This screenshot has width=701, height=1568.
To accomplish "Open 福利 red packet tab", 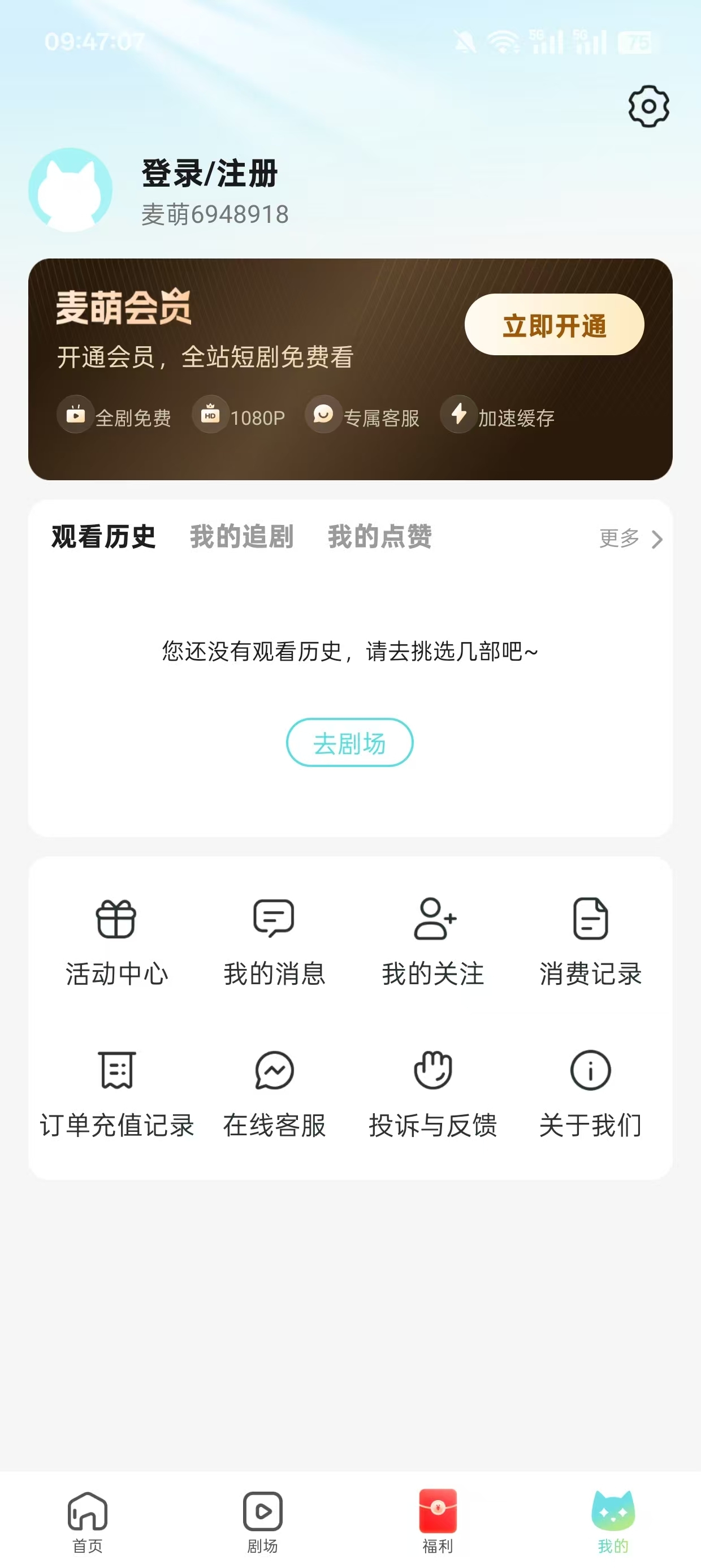I will point(439,1515).
